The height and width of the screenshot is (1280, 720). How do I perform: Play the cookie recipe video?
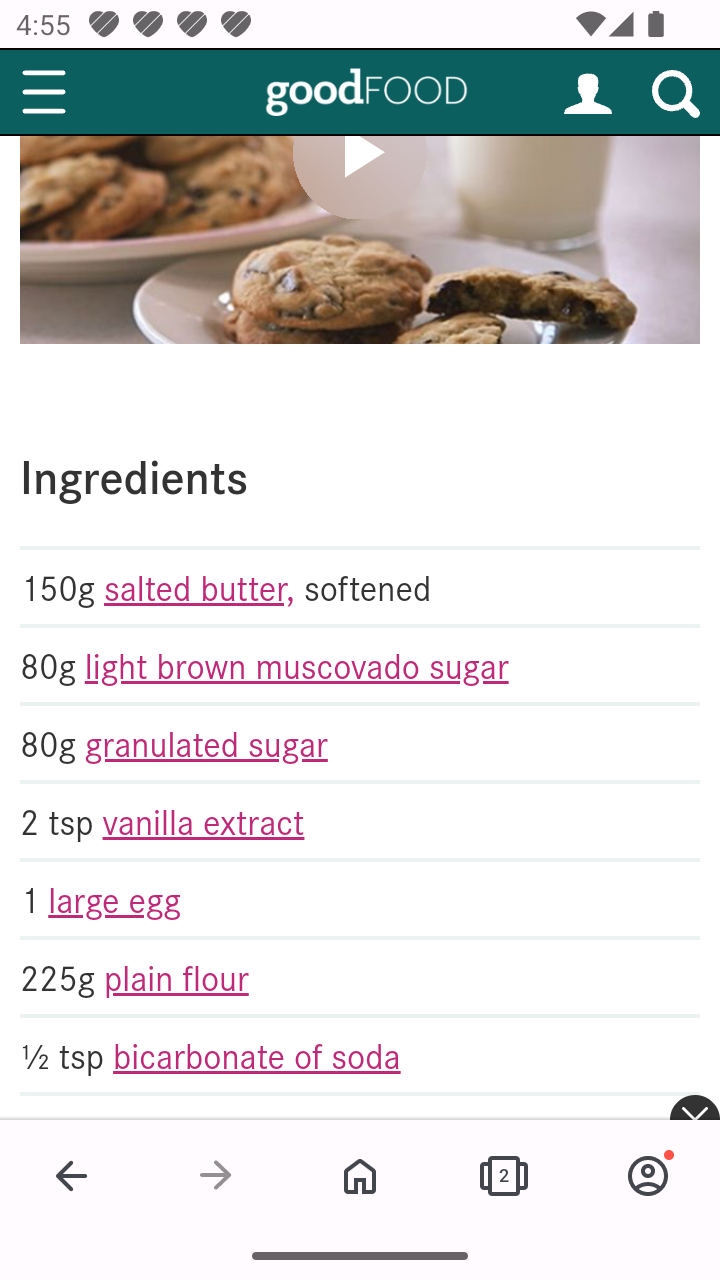(x=360, y=160)
